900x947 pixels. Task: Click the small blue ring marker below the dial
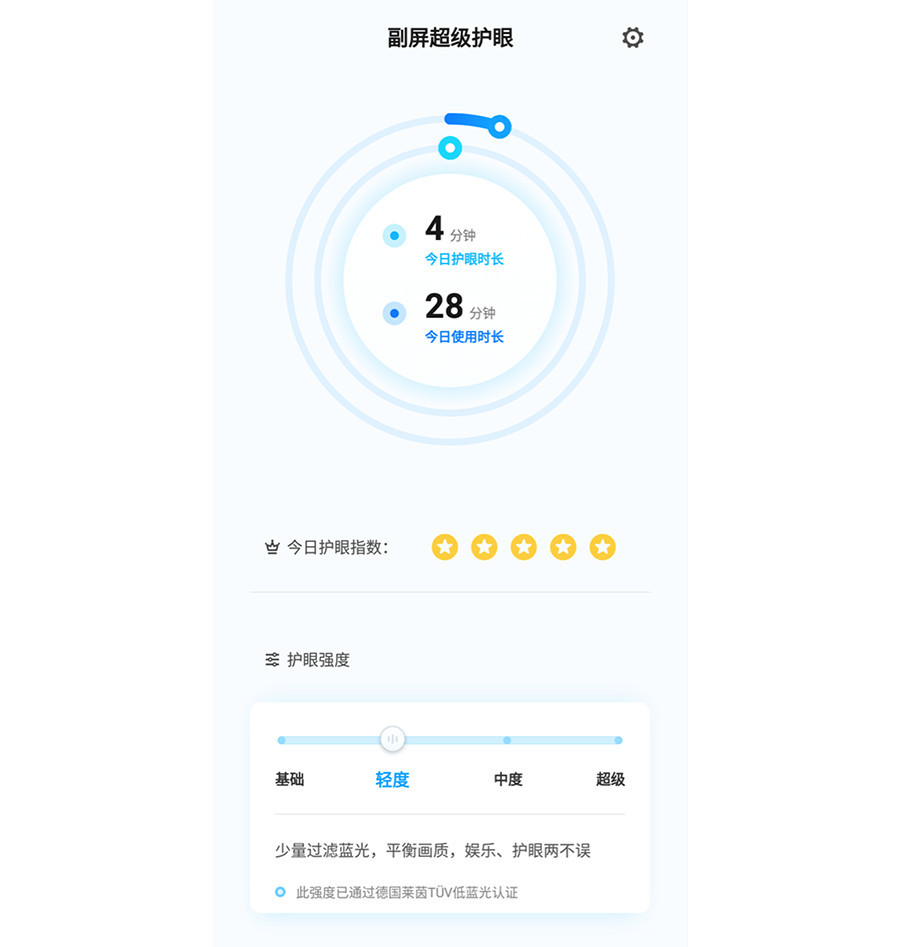pos(449,147)
